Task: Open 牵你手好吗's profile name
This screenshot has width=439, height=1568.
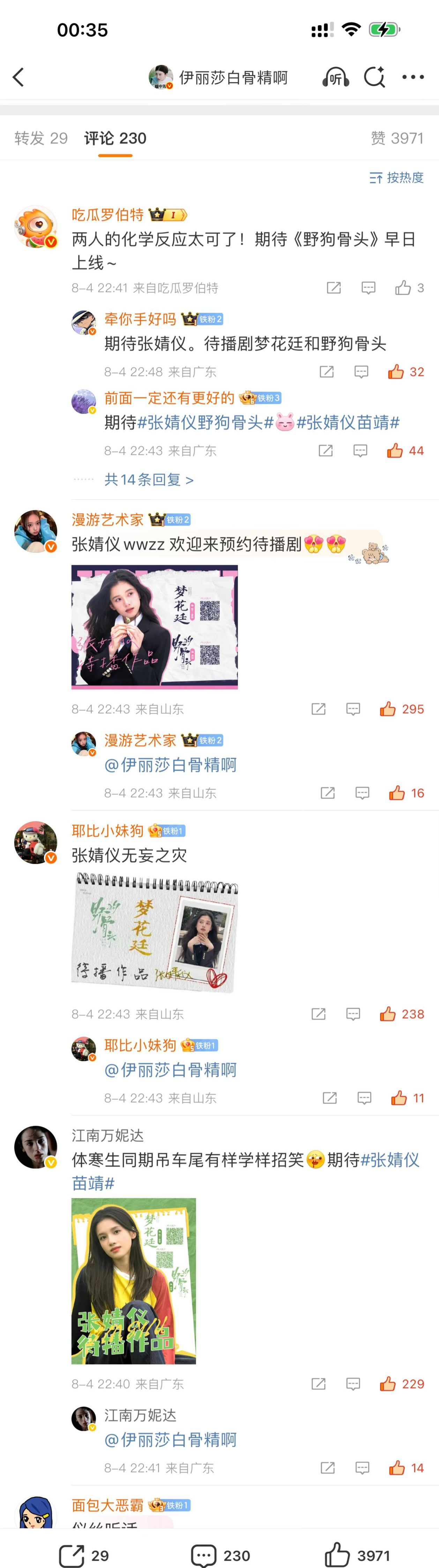Action: tap(140, 319)
